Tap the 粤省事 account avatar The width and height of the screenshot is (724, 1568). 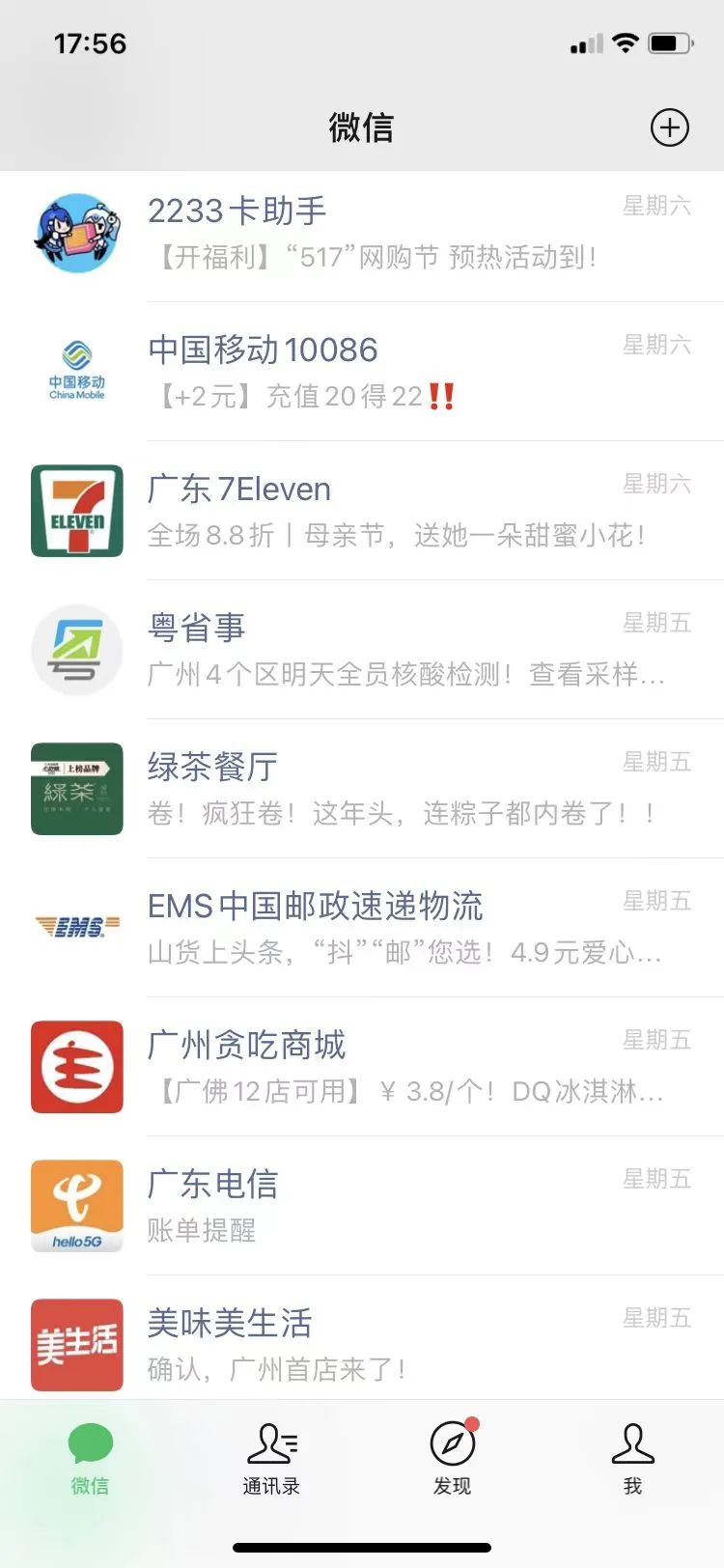coord(77,650)
